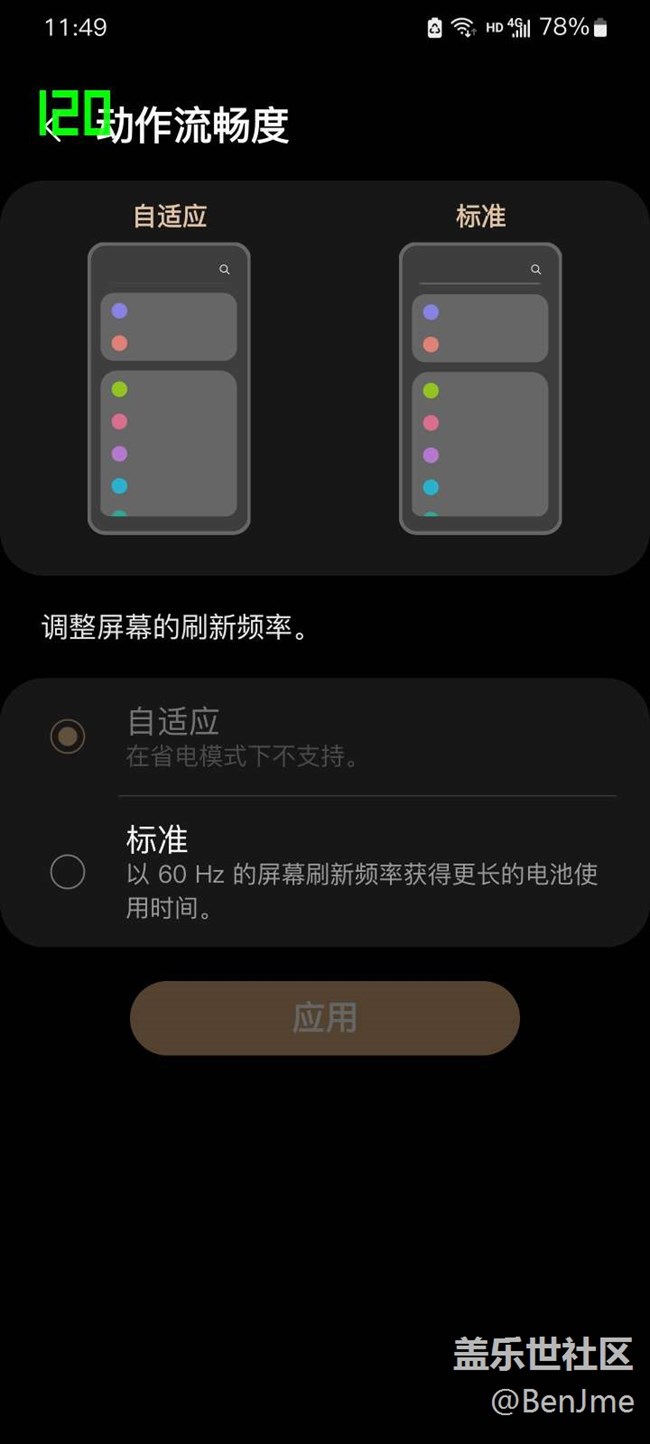Select the 自适应 refresh rate option

[x=68, y=737]
